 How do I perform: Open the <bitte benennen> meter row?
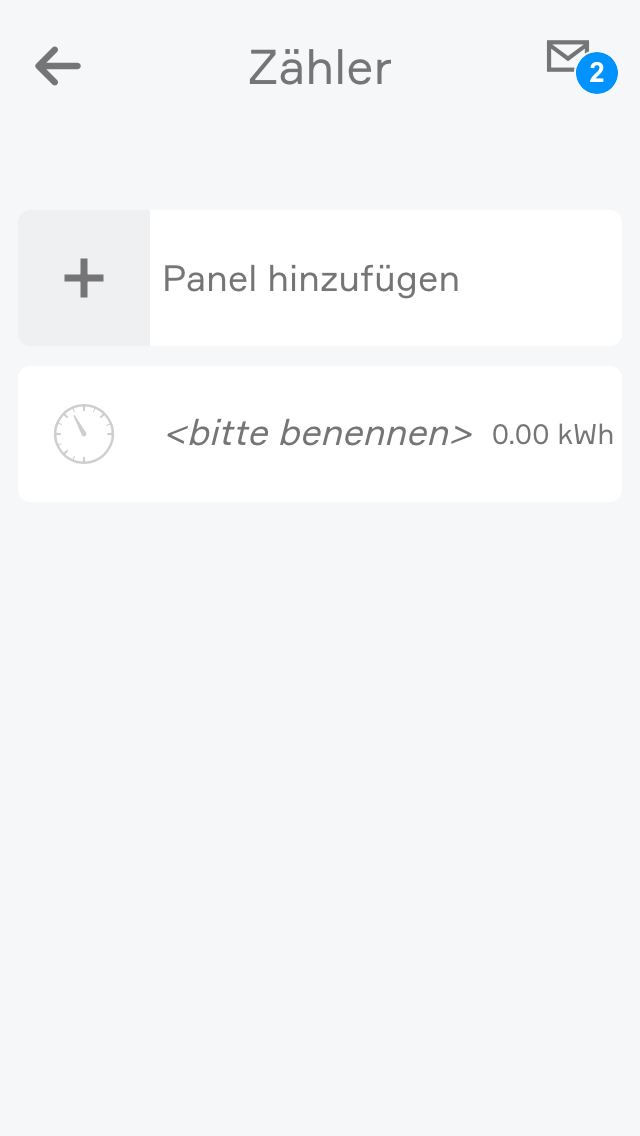tap(319, 434)
